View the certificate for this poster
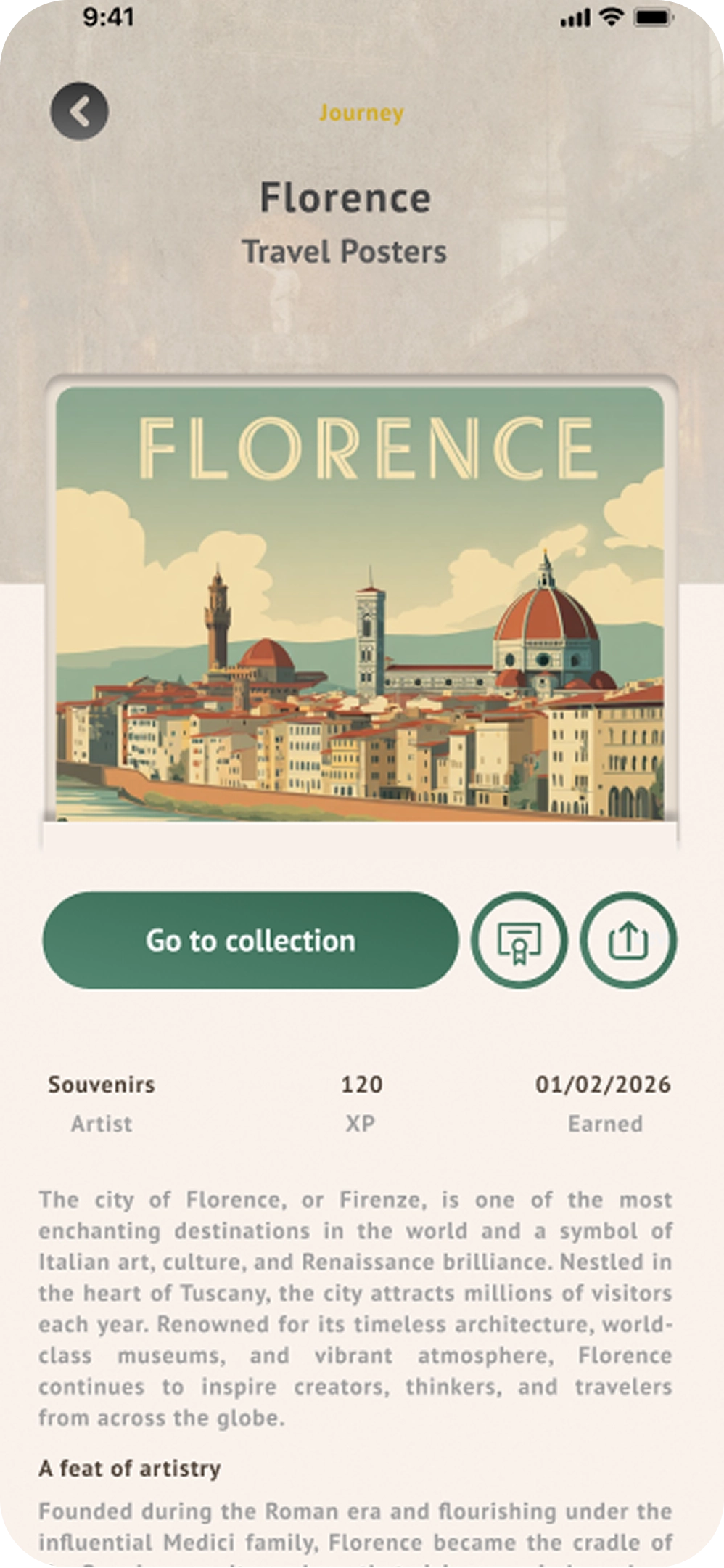 pyautogui.click(x=519, y=940)
